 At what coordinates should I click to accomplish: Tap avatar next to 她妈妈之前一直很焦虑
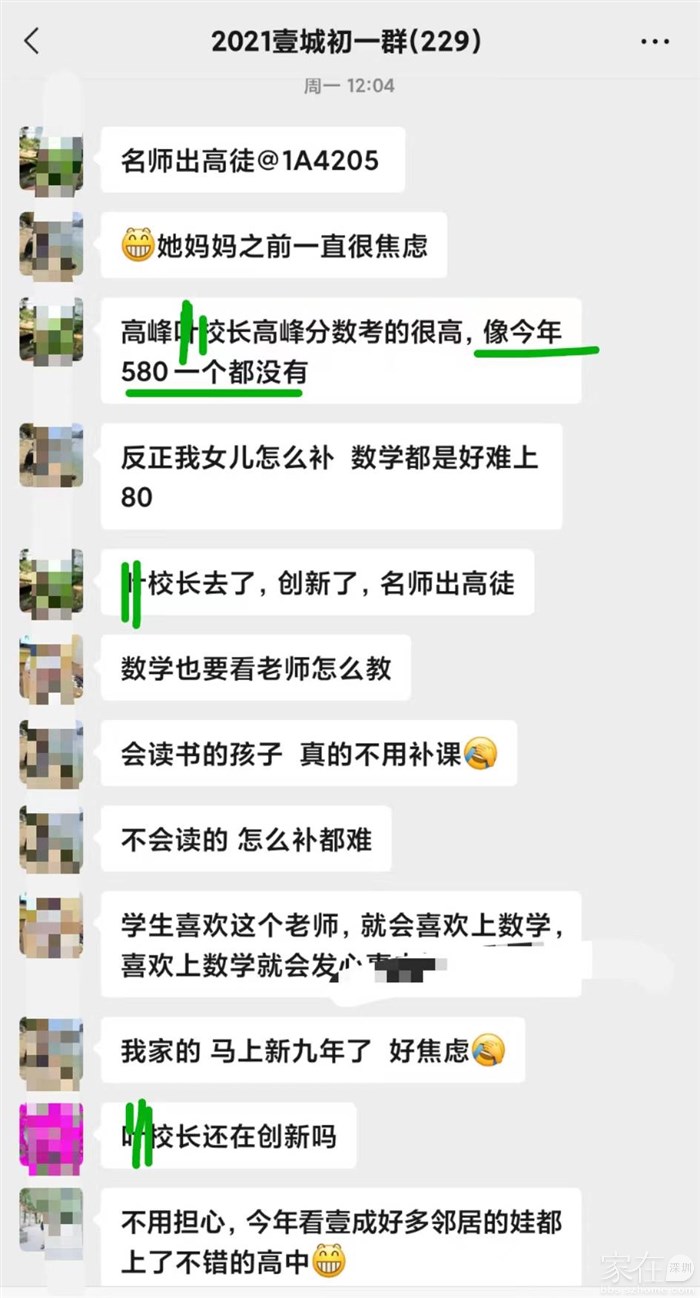click(x=51, y=245)
